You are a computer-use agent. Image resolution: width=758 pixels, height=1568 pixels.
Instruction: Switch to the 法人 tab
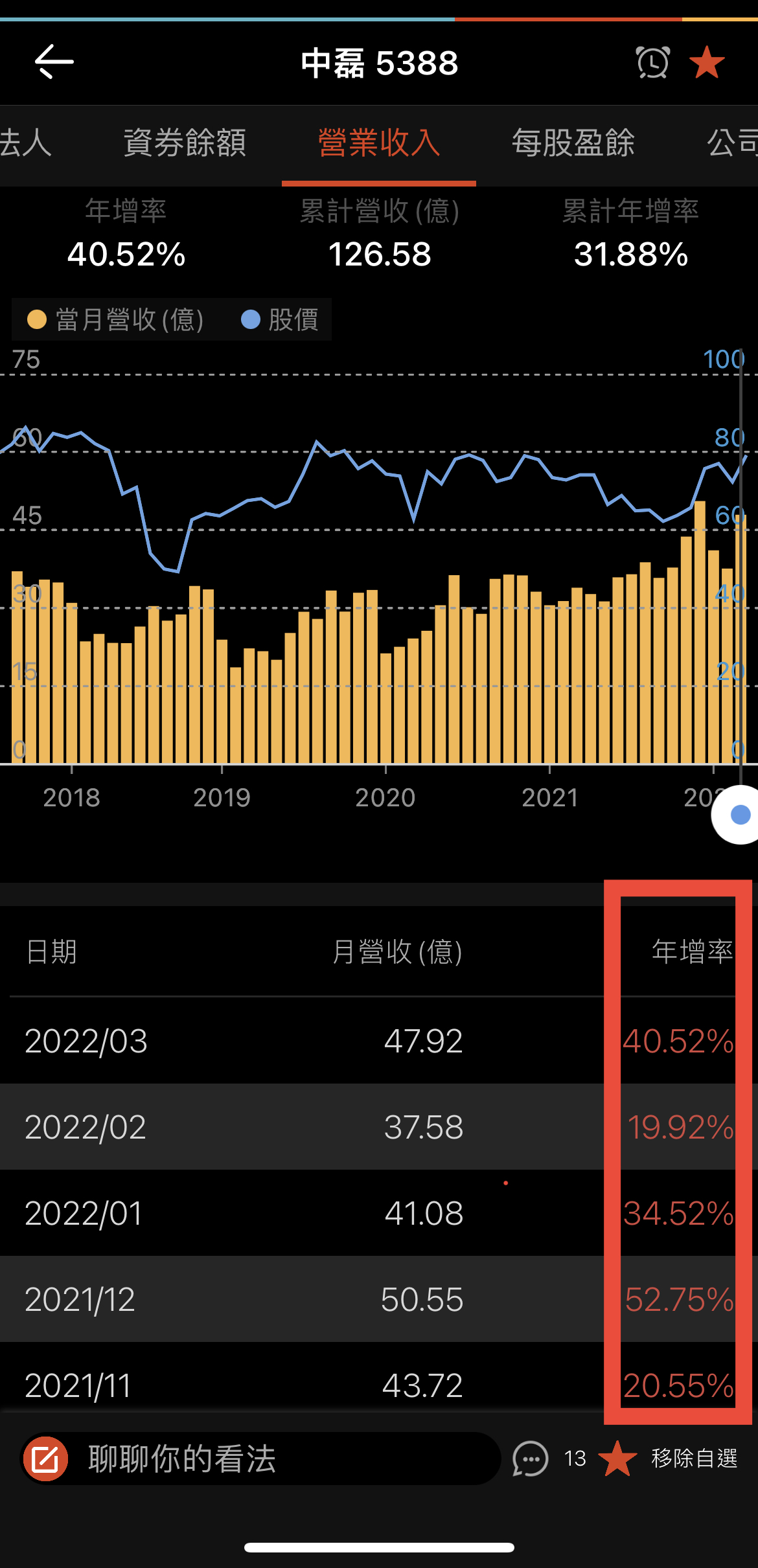click(26, 142)
